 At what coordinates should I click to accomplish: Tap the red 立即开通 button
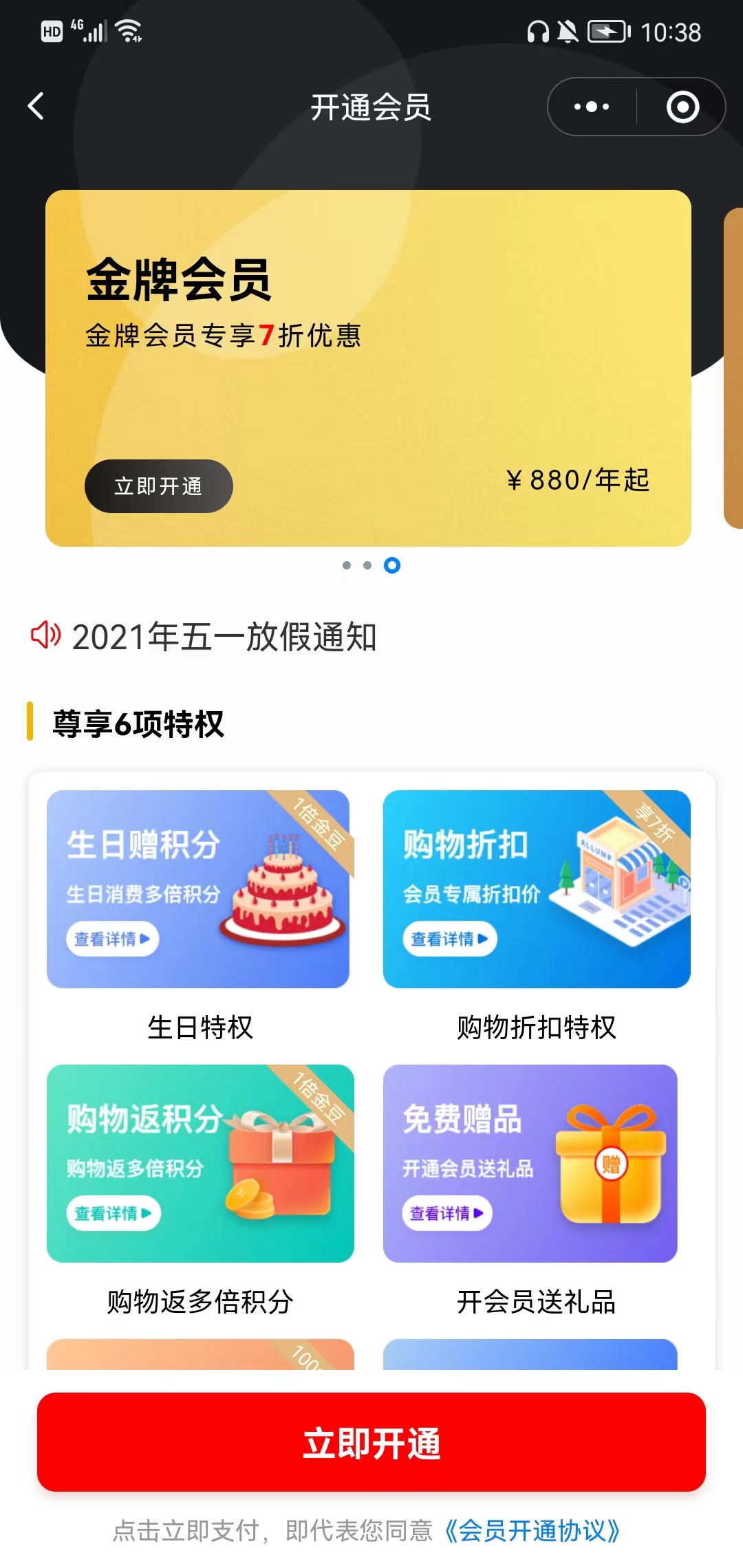pyautogui.click(x=371, y=1442)
